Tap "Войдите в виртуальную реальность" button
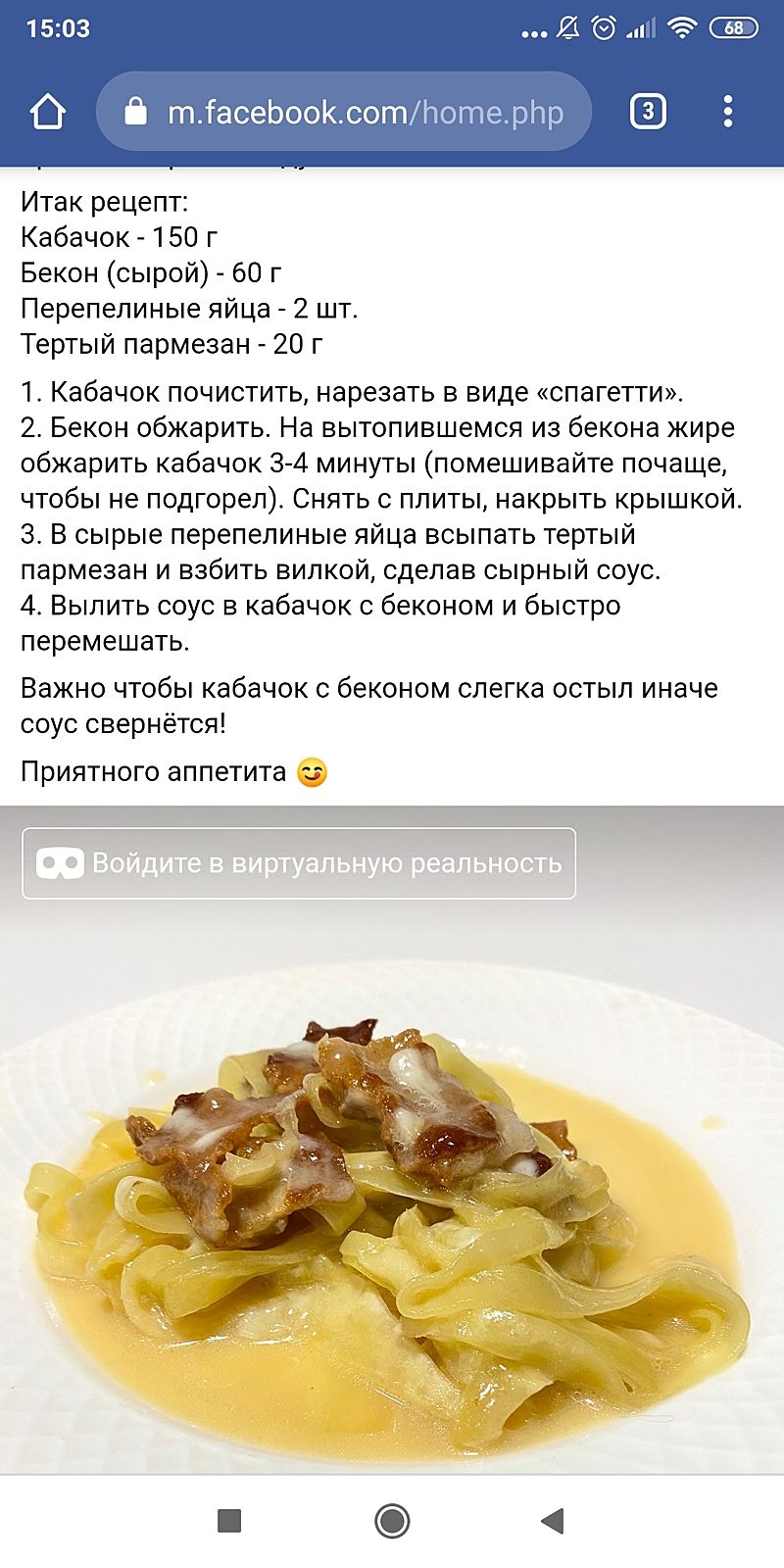Screen dimensions: 784x1568 (x=299, y=863)
